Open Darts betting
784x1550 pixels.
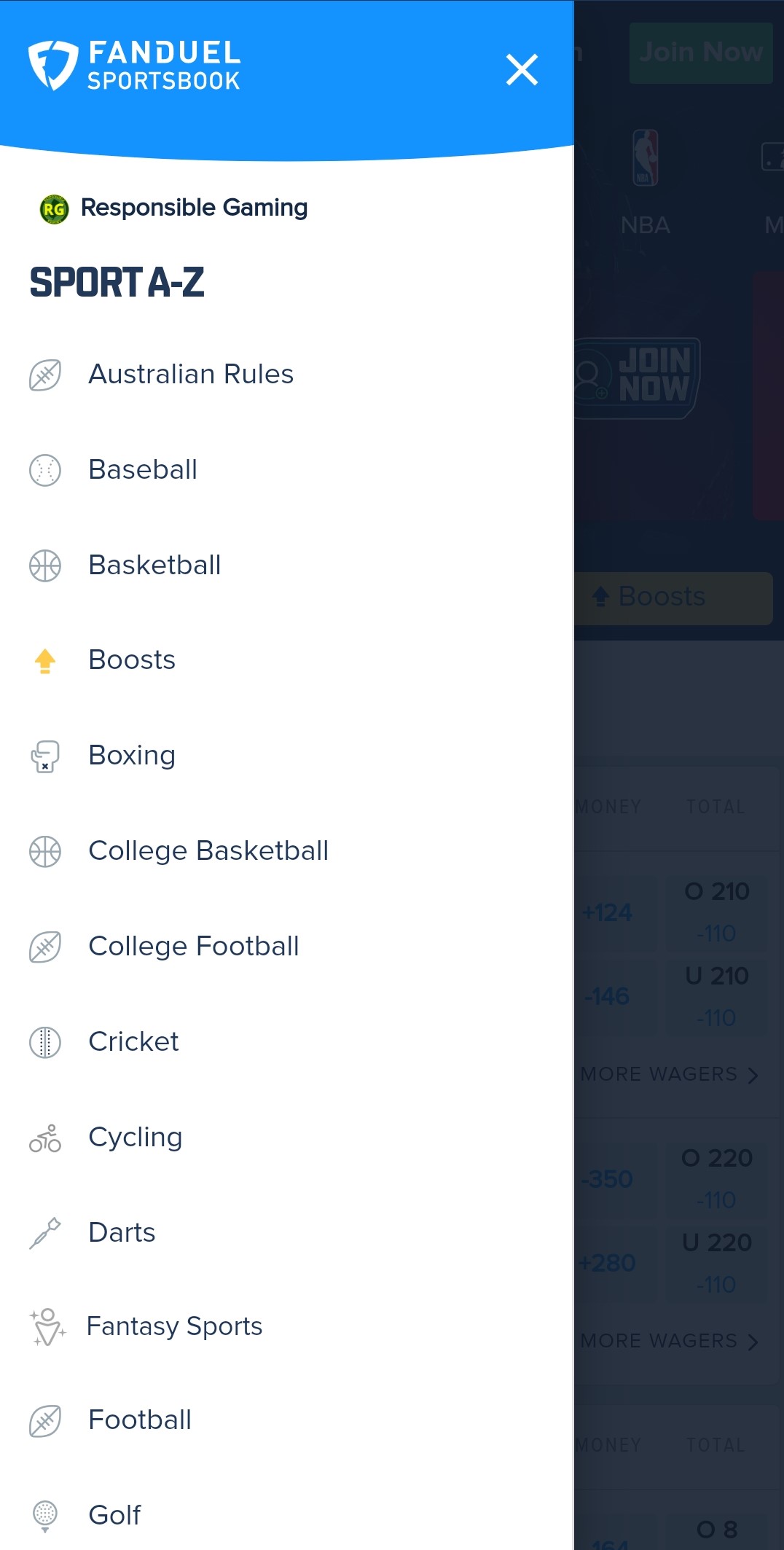(x=287, y=1233)
